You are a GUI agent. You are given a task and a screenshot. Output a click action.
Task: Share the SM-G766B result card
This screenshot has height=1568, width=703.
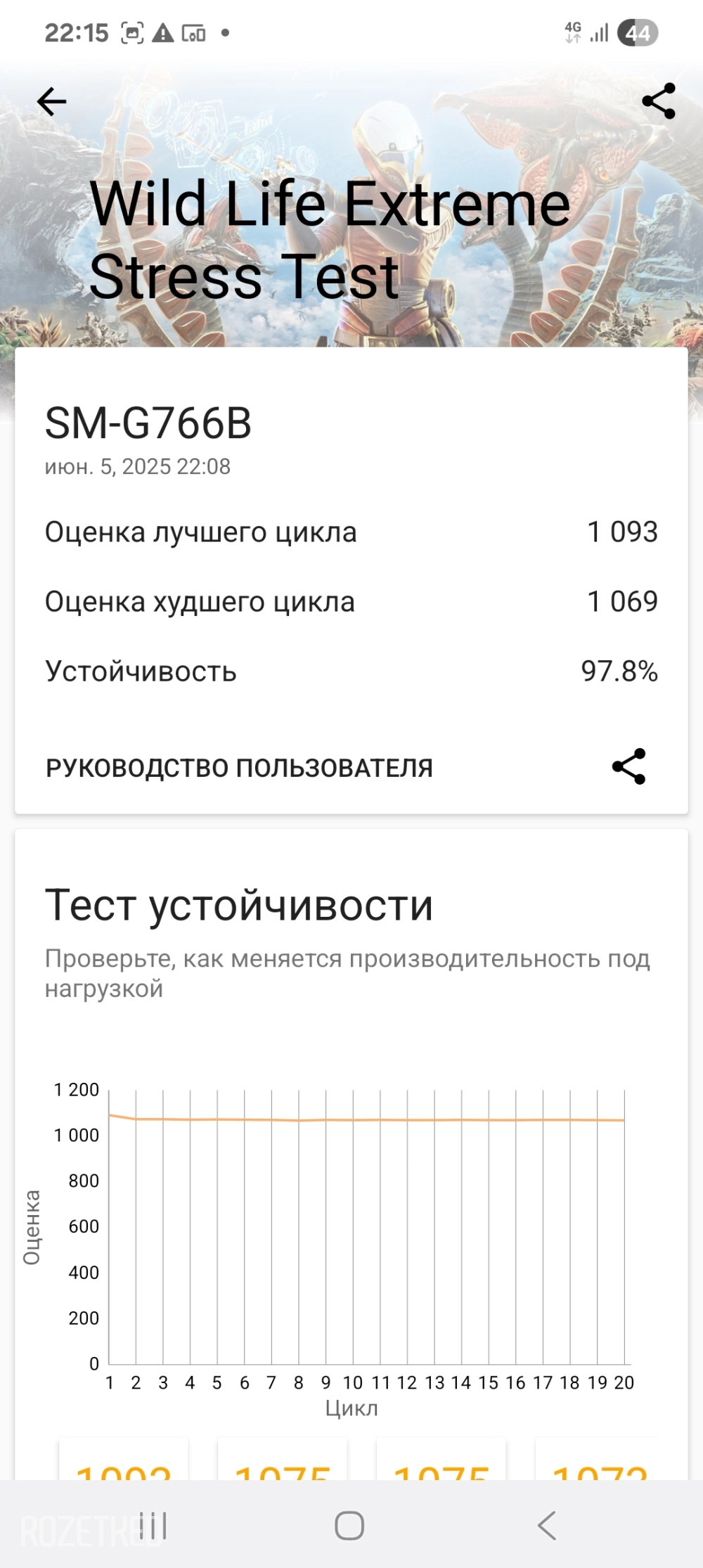[628, 766]
